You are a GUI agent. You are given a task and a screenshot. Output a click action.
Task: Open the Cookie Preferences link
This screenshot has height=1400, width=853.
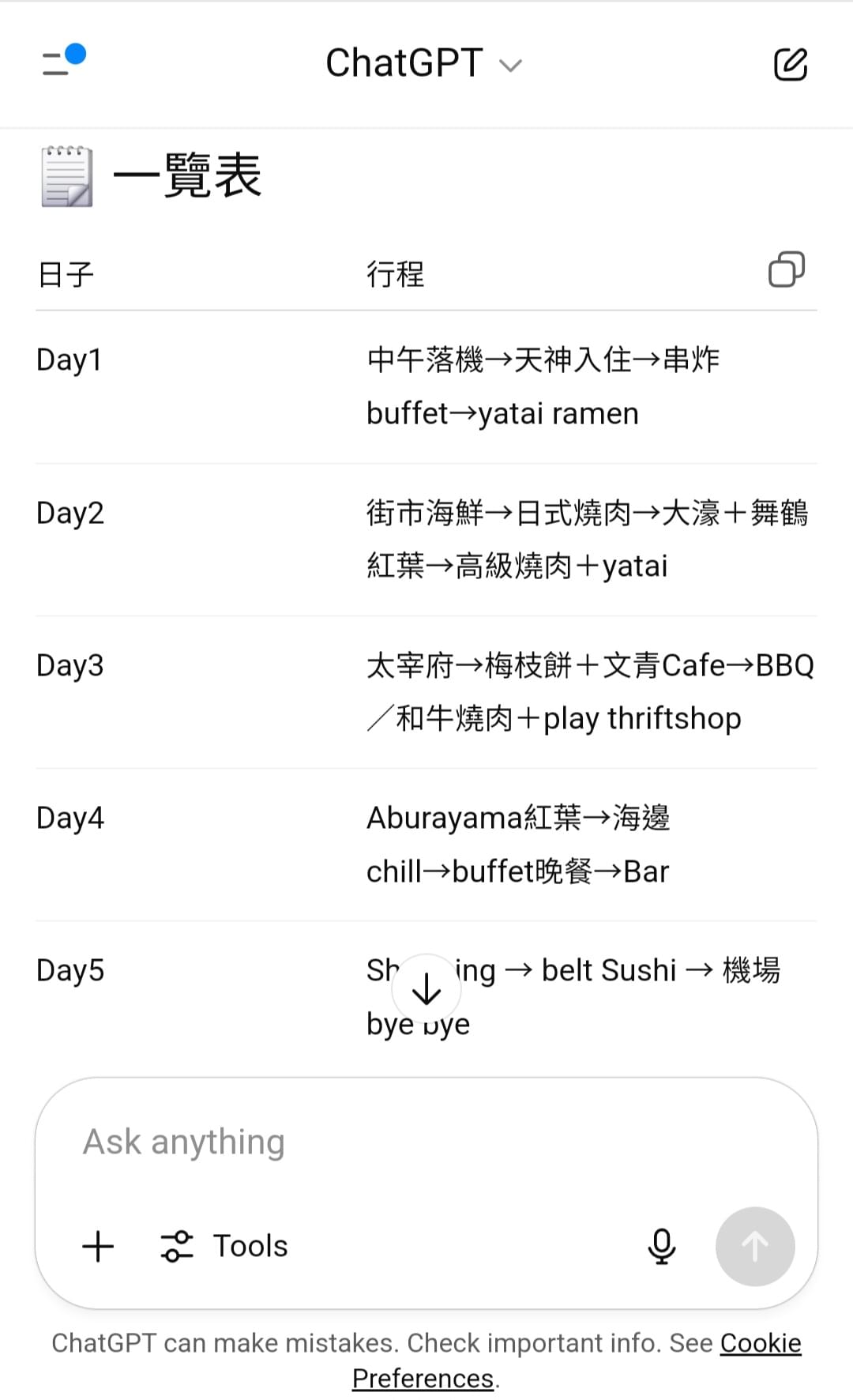pos(577,1360)
